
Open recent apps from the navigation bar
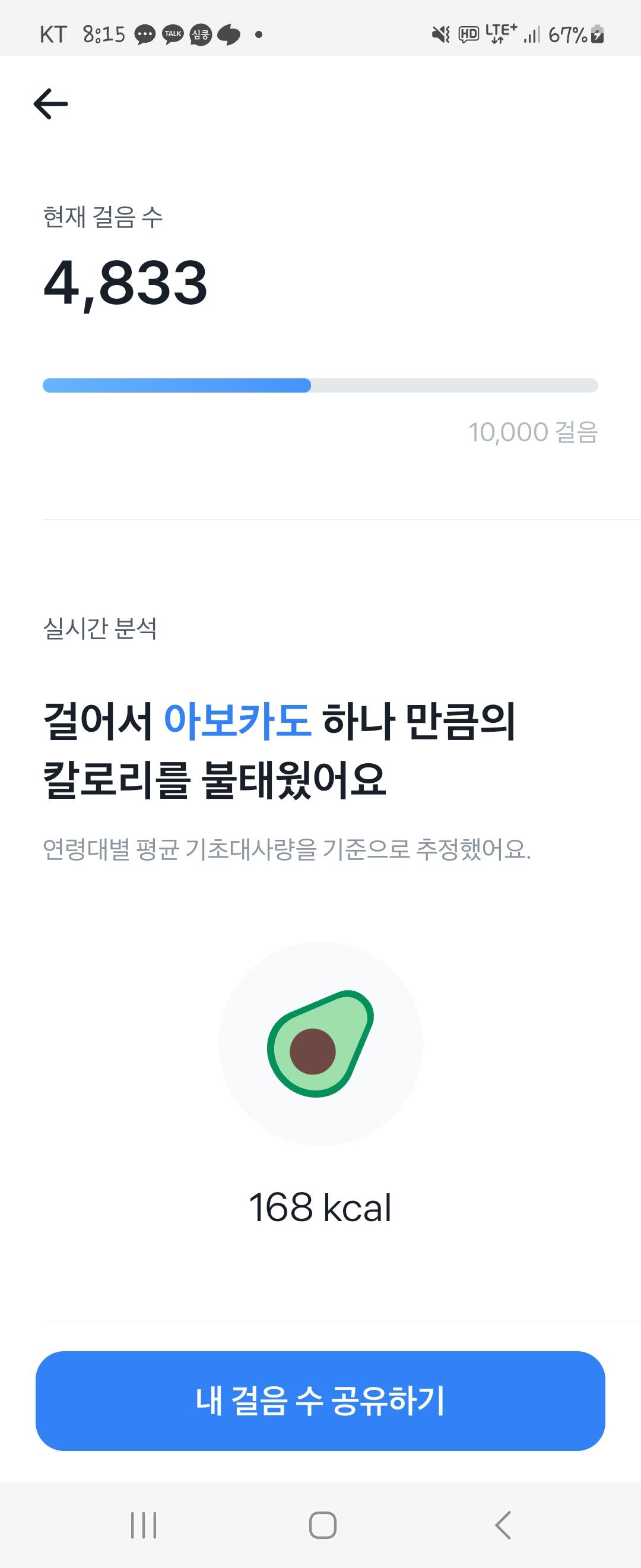(x=144, y=1525)
